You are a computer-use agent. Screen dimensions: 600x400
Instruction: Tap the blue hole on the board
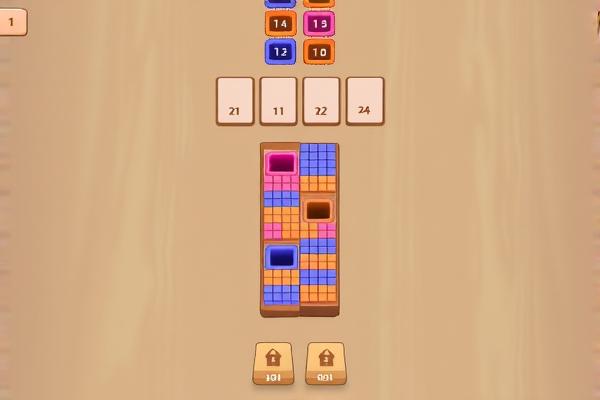[x=281, y=257]
